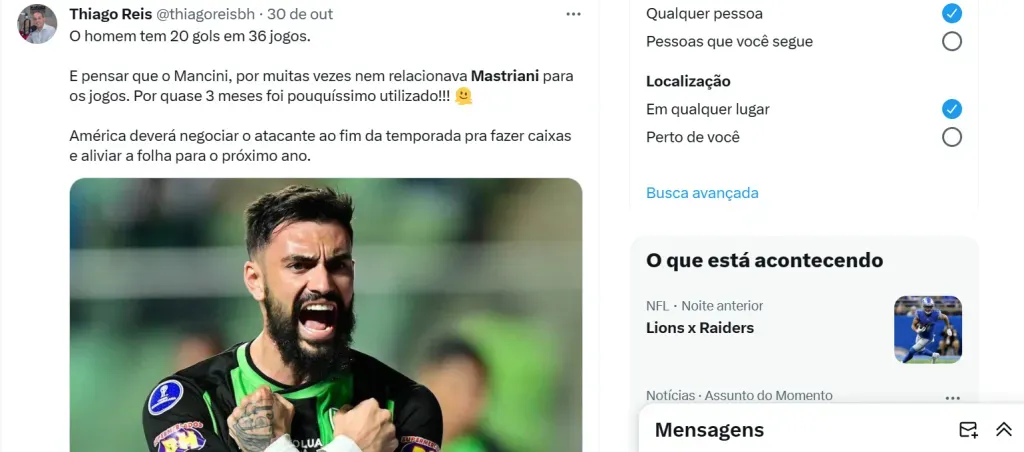Image resolution: width=1024 pixels, height=452 pixels.
Task: Open the Busca avançada link
Action: pos(702,193)
